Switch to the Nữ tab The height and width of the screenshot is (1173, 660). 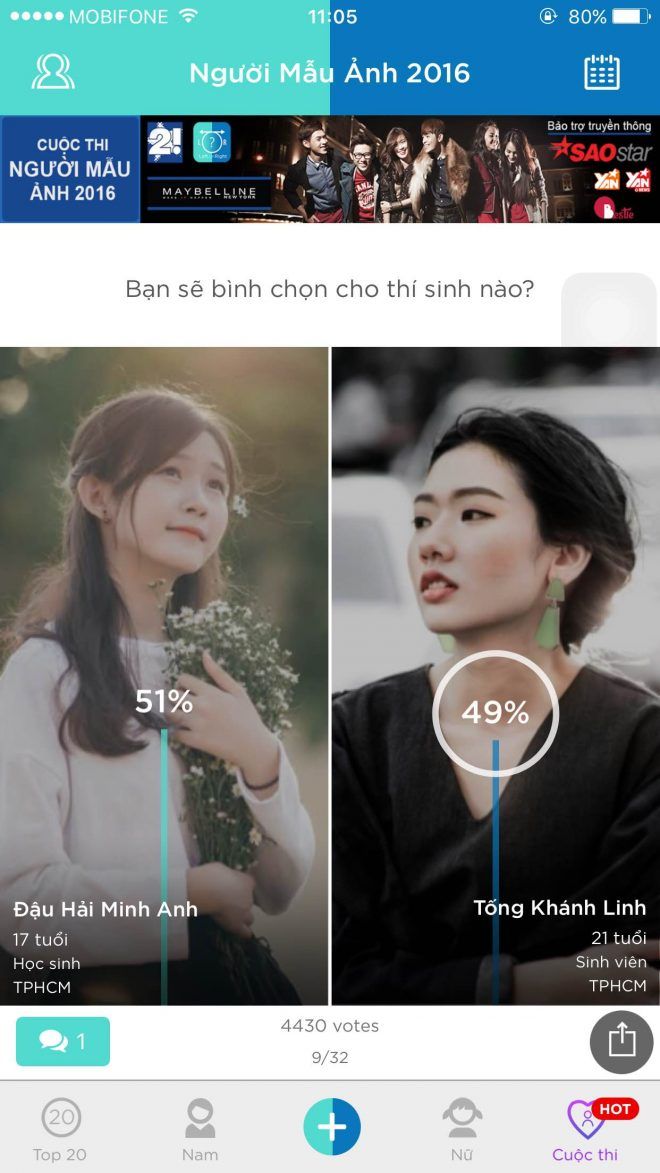tap(462, 1129)
